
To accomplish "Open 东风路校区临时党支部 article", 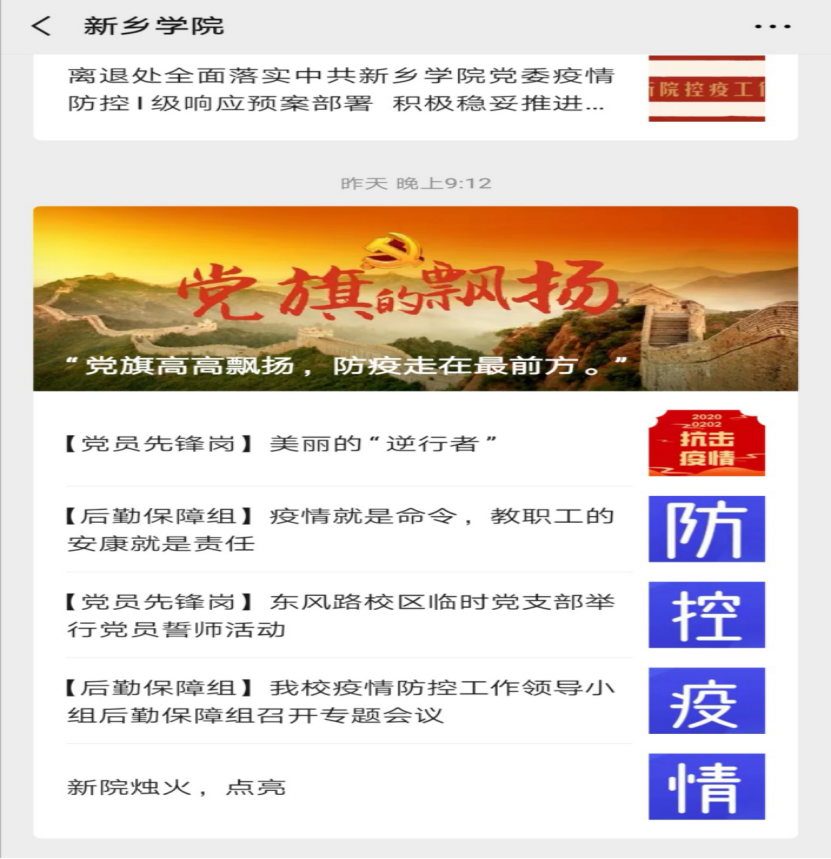I will tap(341, 615).
